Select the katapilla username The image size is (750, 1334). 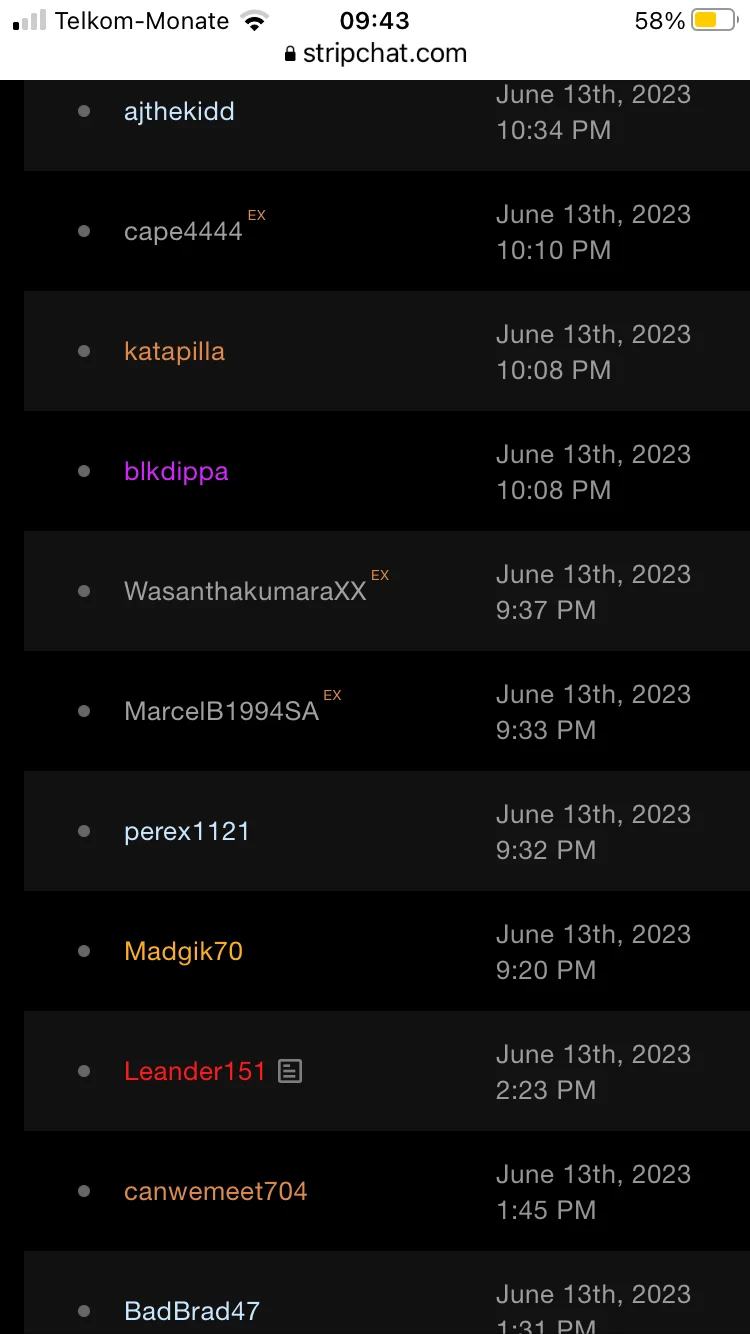(x=174, y=352)
